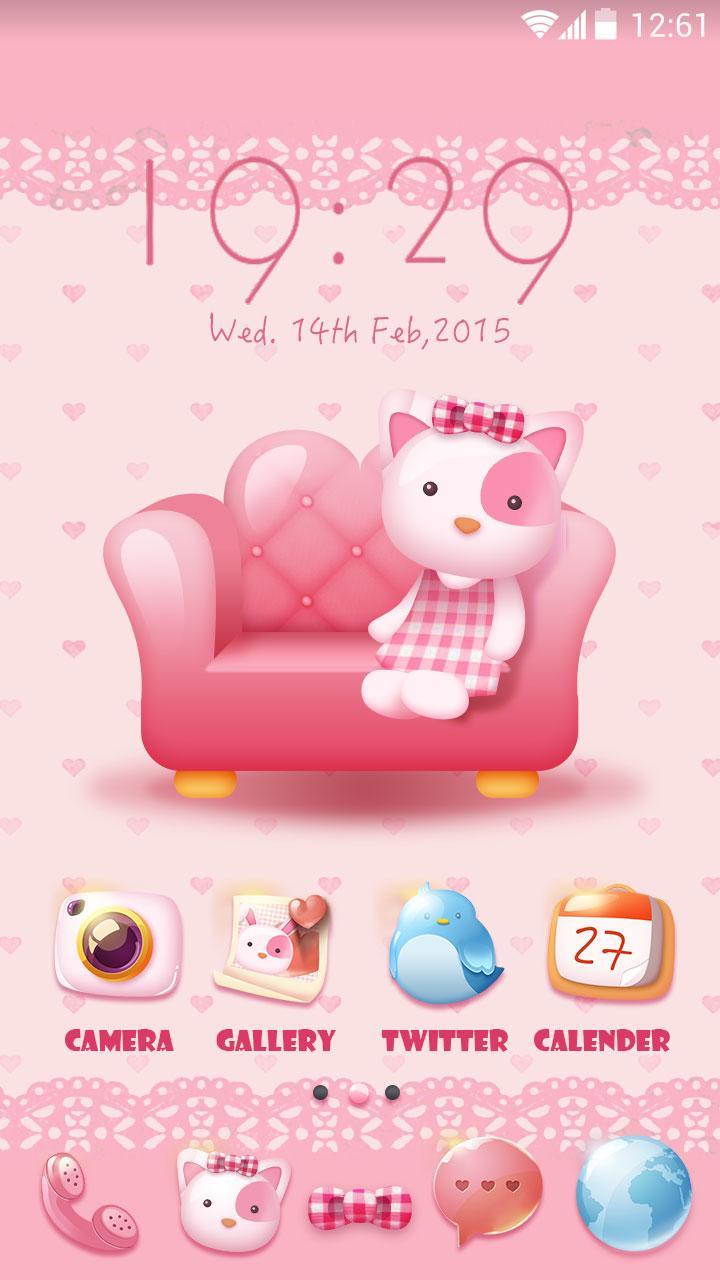The image size is (720, 1280).
Task: Tap the home screen page indicator dots
Action: pyautogui.click(x=357, y=1092)
